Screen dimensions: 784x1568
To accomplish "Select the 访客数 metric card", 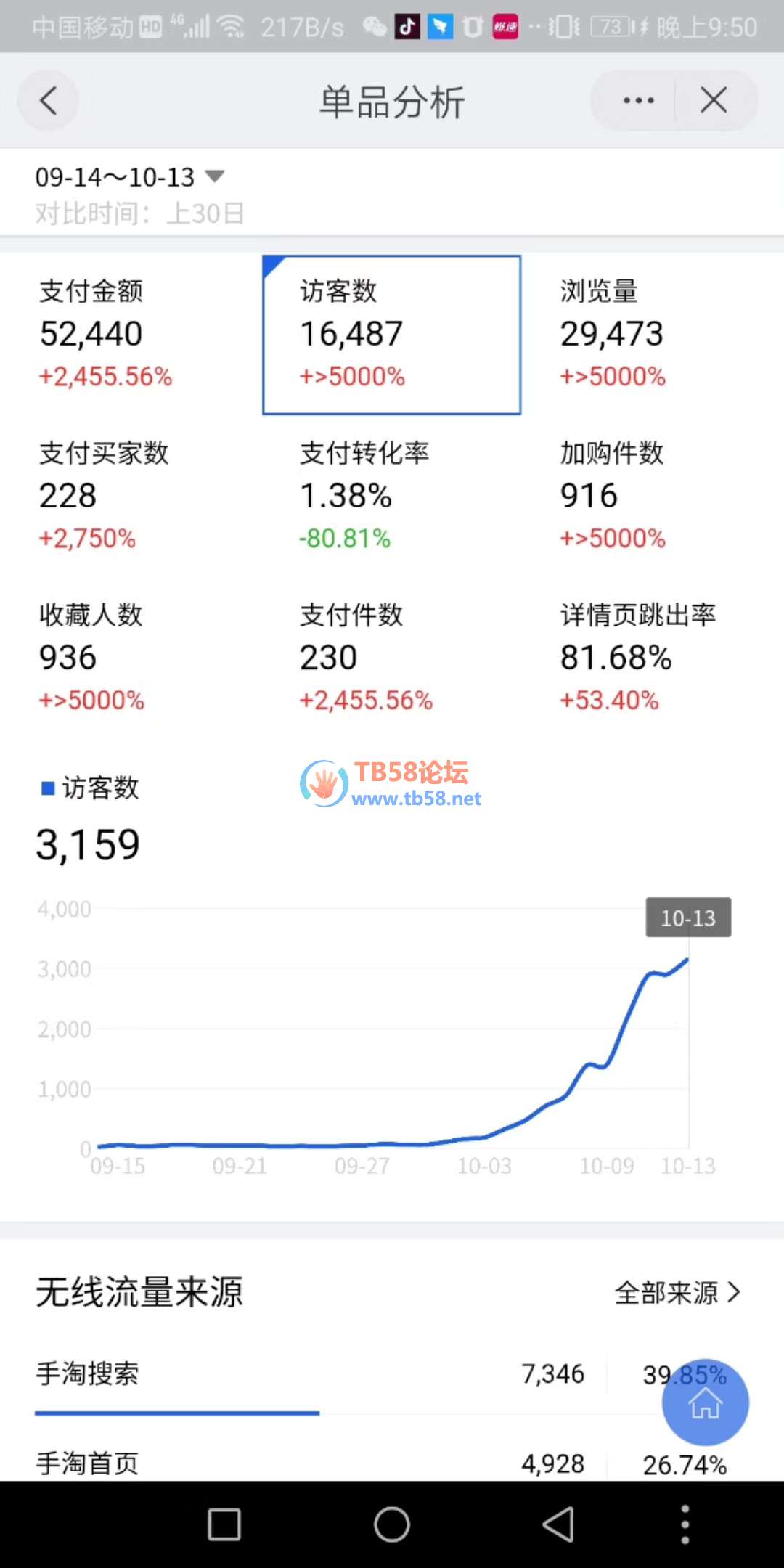I will pyautogui.click(x=391, y=334).
